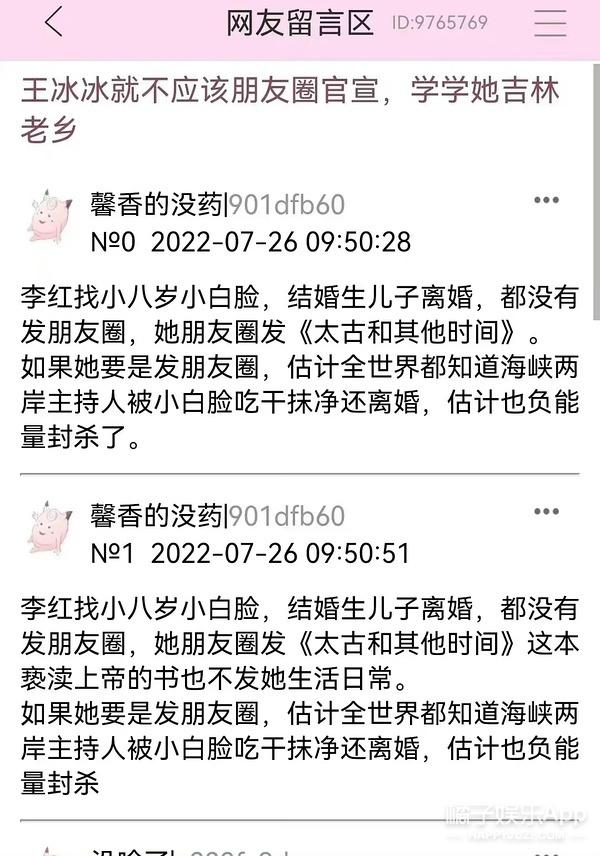Open more options for comment №0
Image resolution: width=600 pixels, height=856 pixels.
[546, 201]
